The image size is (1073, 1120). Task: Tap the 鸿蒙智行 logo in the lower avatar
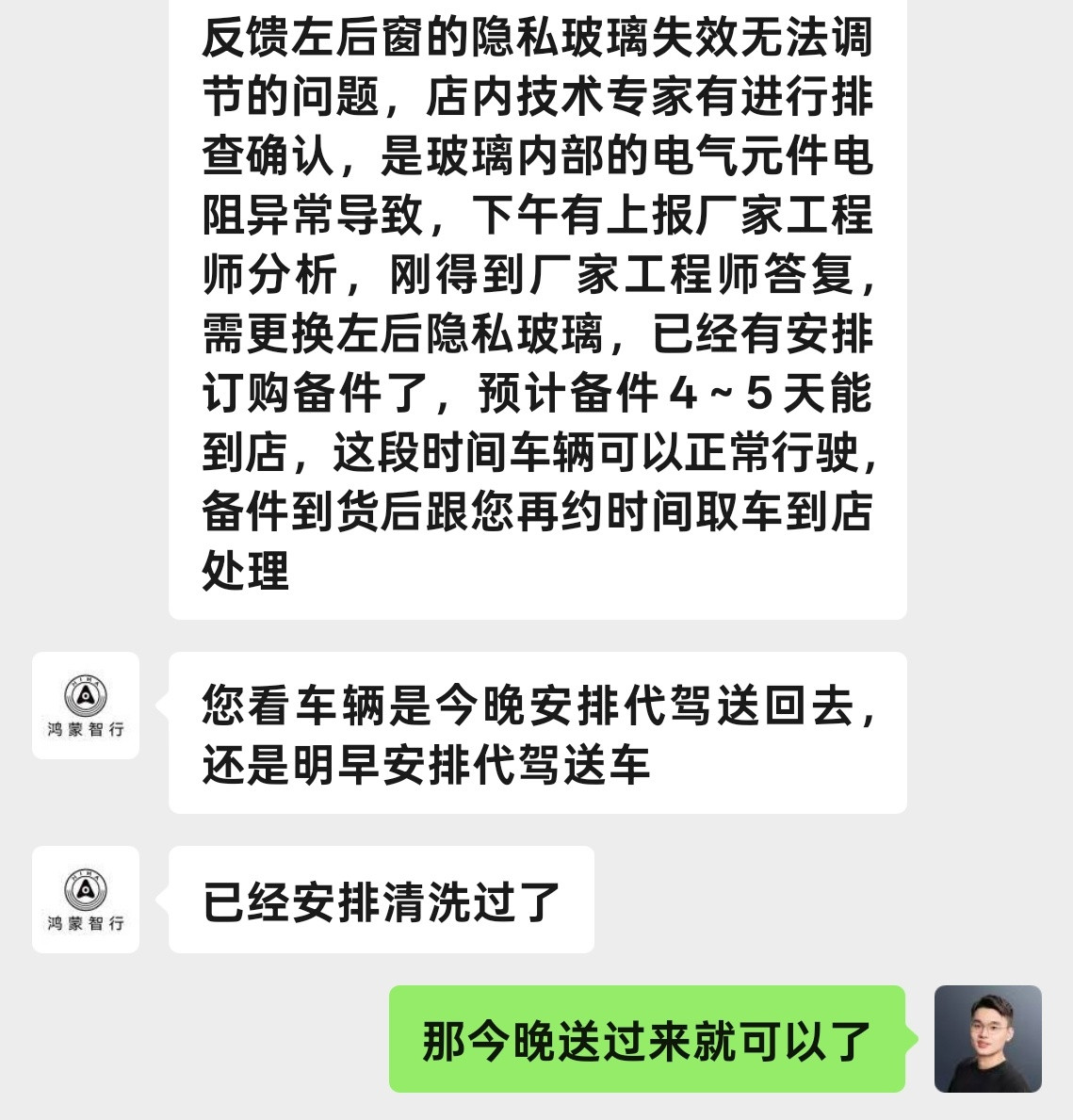click(x=85, y=889)
